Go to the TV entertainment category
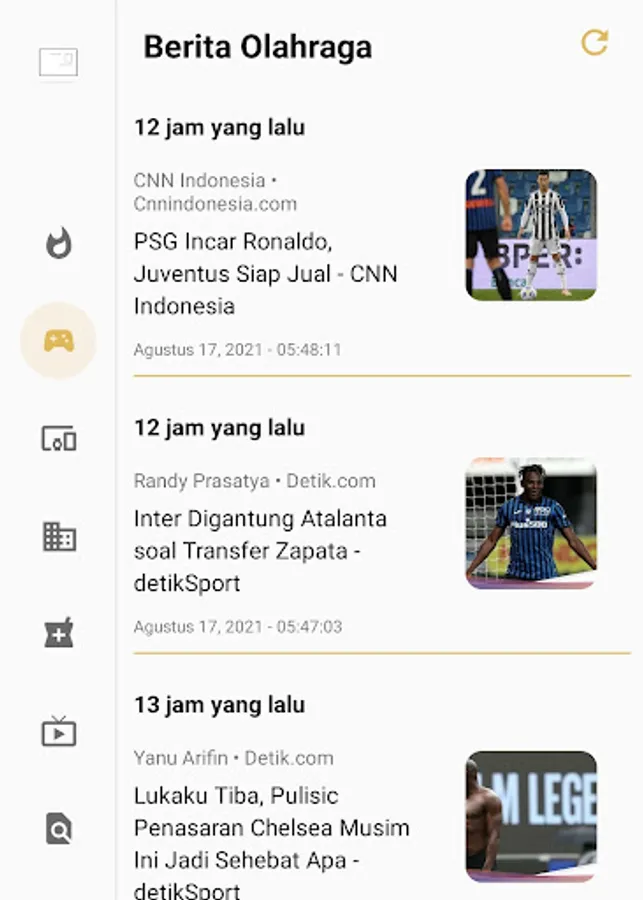 click(x=59, y=731)
